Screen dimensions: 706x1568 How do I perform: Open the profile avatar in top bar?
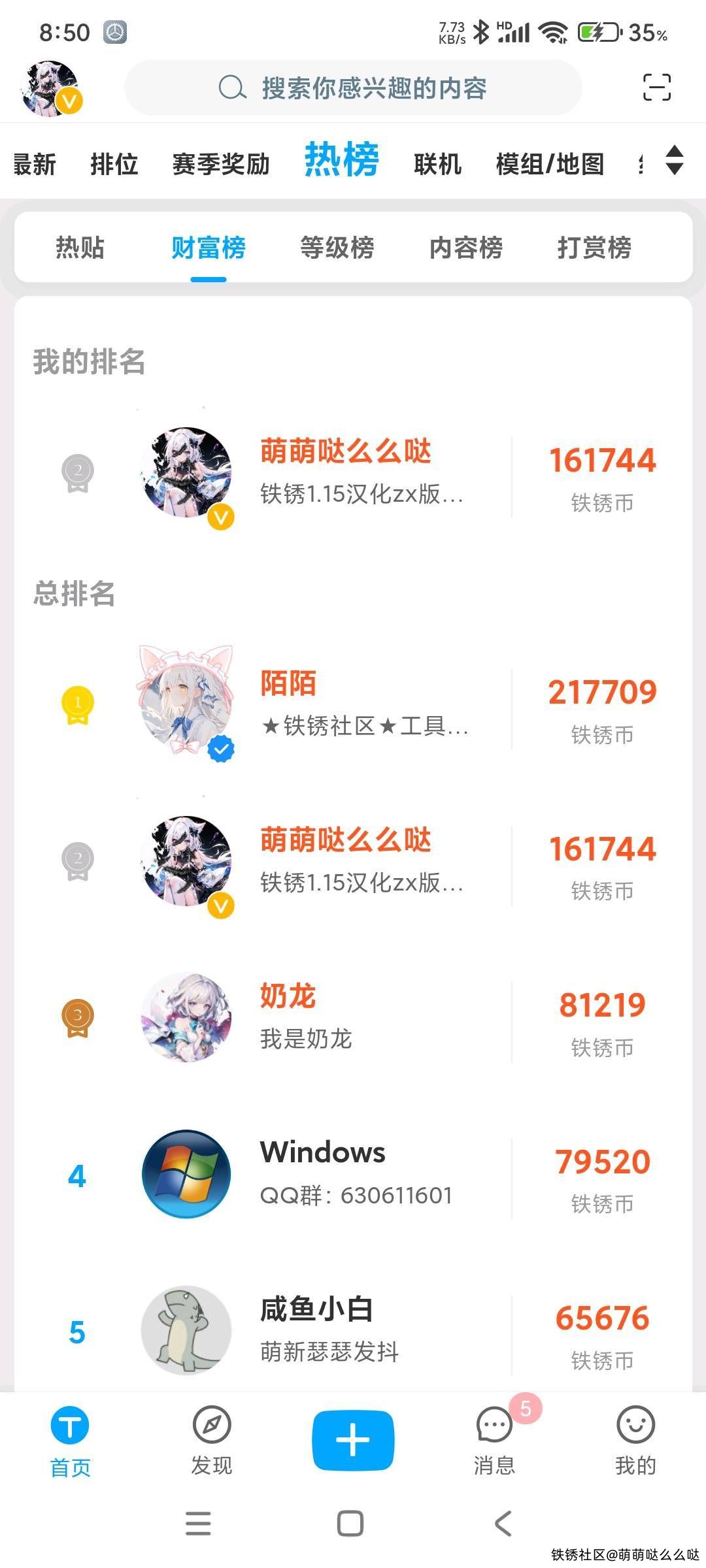click(x=50, y=88)
